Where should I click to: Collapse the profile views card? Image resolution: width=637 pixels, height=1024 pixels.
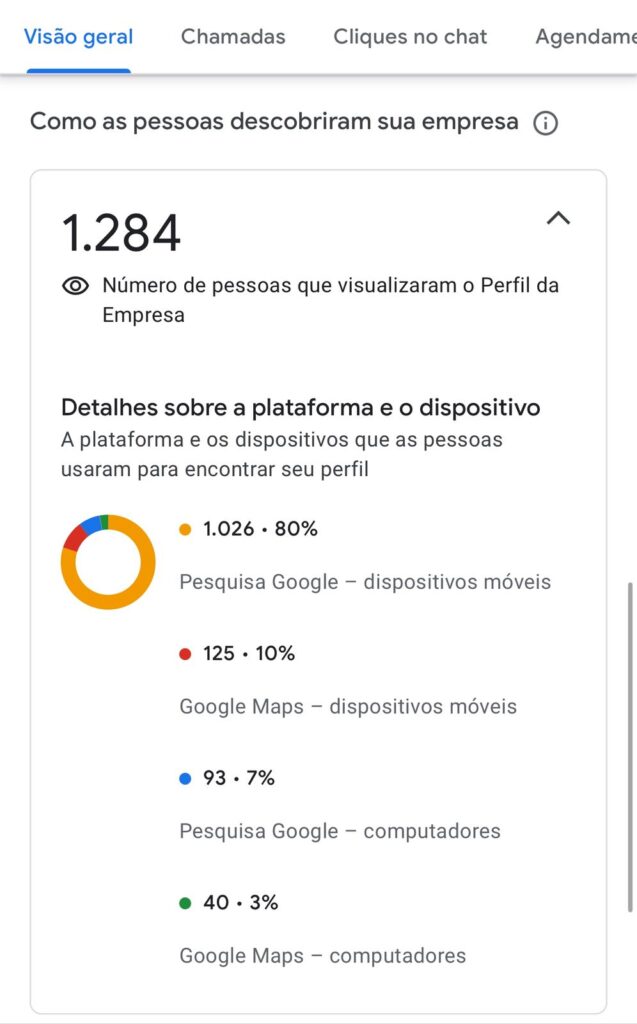[x=558, y=218]
